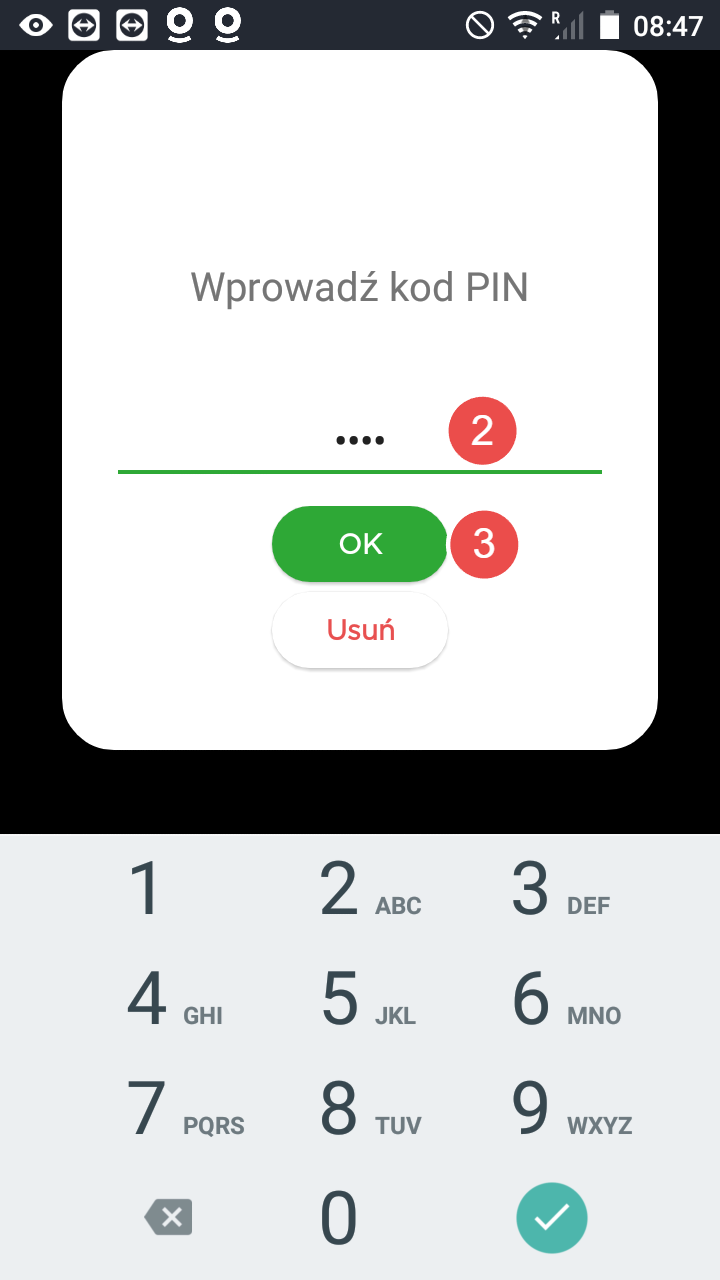720x1280 pixels.
Task: Enter digit 3 DEF on the keypad
Action: 552,889
